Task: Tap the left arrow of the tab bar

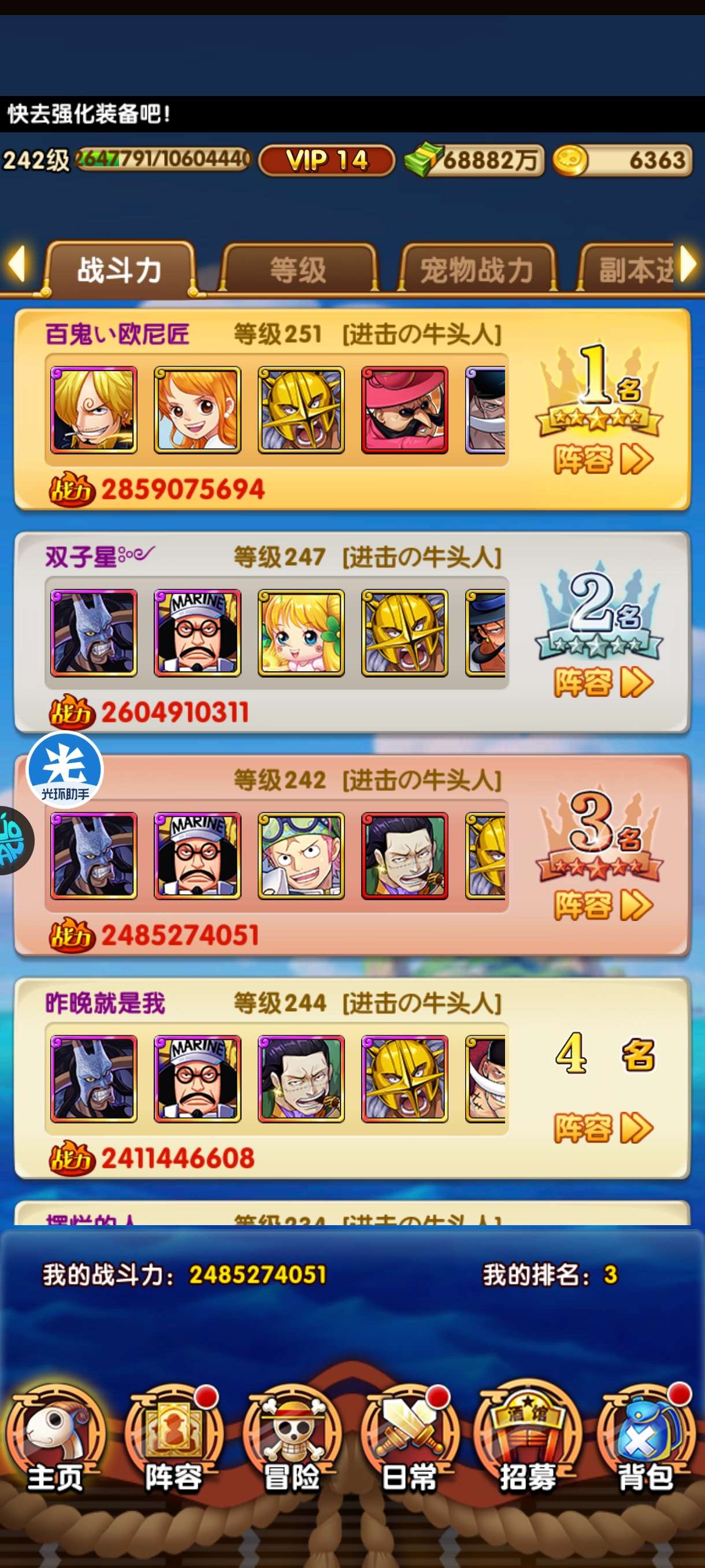Action: 17,264
